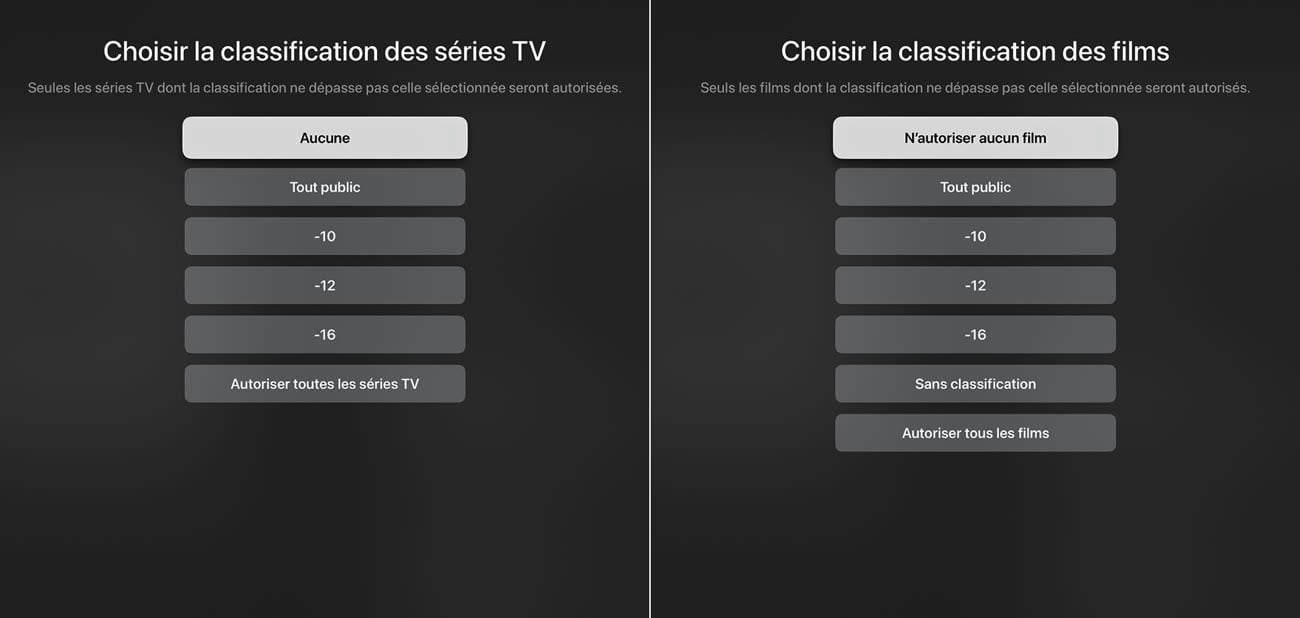Set films classification to -10
The width and height of the screenshot is (1300, 618).
[975, 236]
